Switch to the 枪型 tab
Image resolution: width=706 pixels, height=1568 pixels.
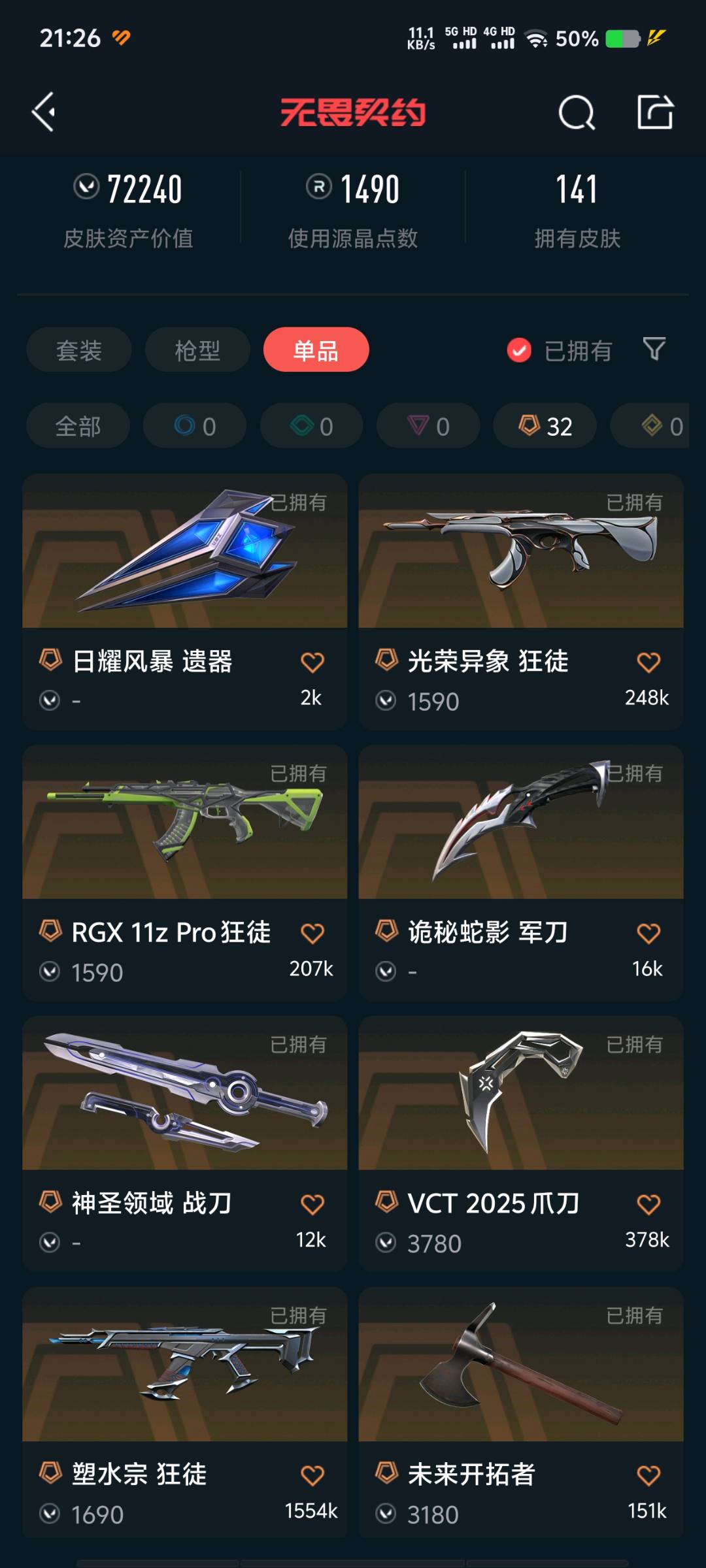pyautogui.click(x=197, y=350)
